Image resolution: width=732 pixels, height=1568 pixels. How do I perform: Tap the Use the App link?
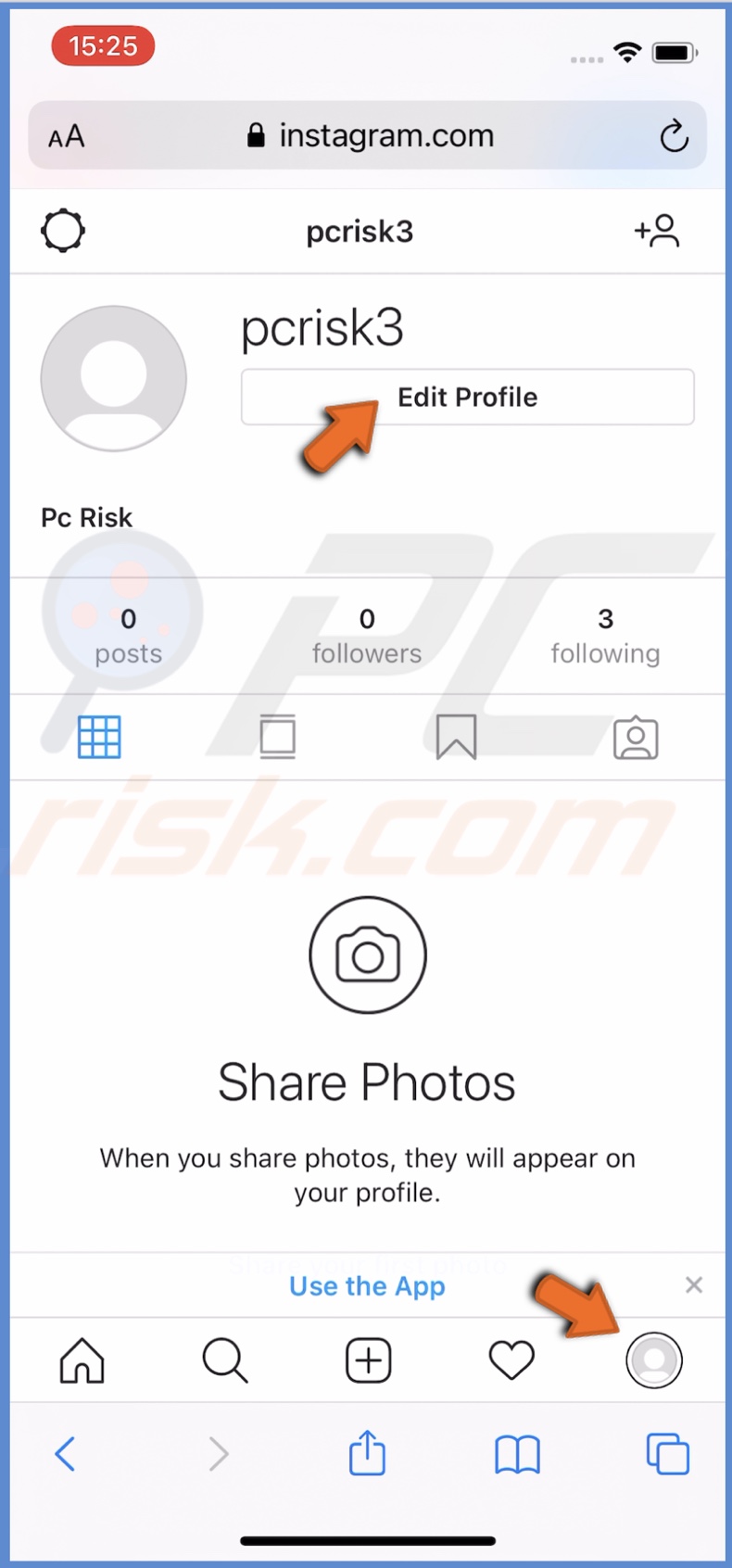(x=367, y=1286)
